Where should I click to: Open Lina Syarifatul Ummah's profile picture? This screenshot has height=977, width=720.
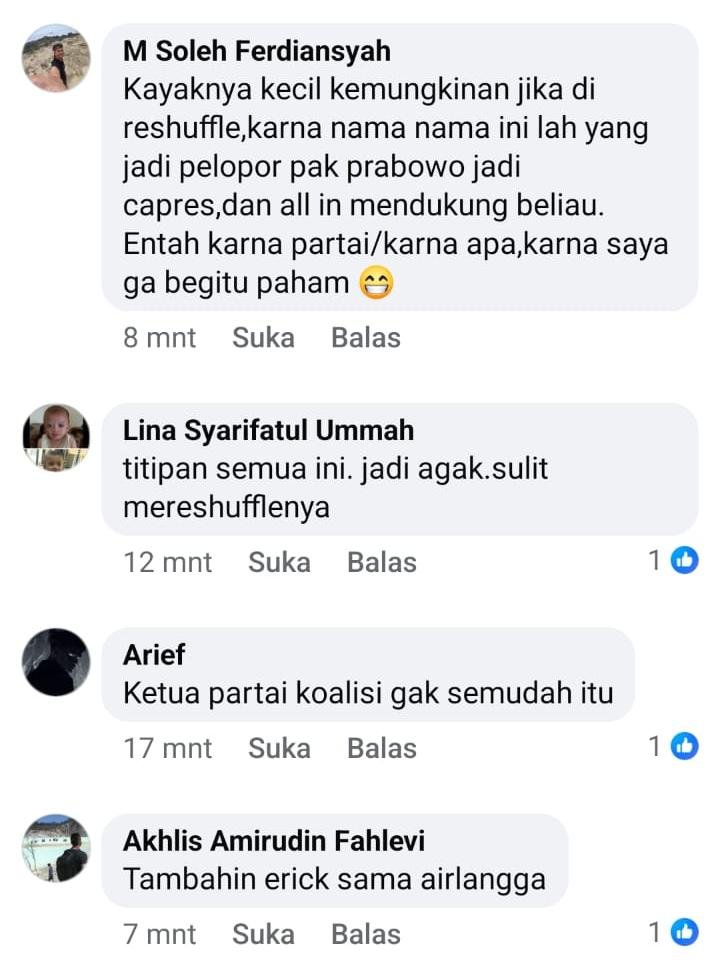tap(56, 437)
